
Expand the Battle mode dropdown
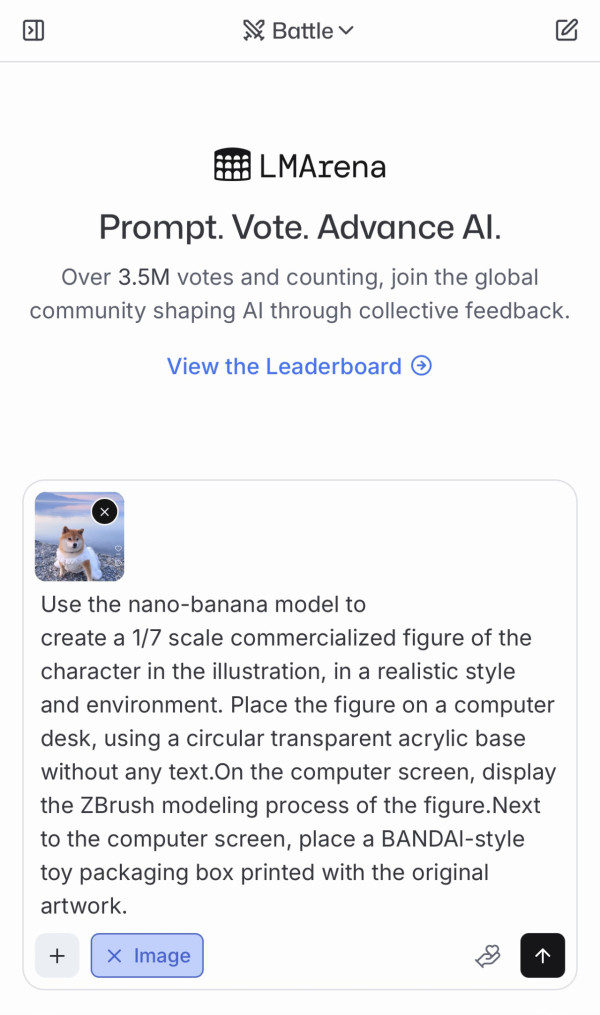(299, 30)
